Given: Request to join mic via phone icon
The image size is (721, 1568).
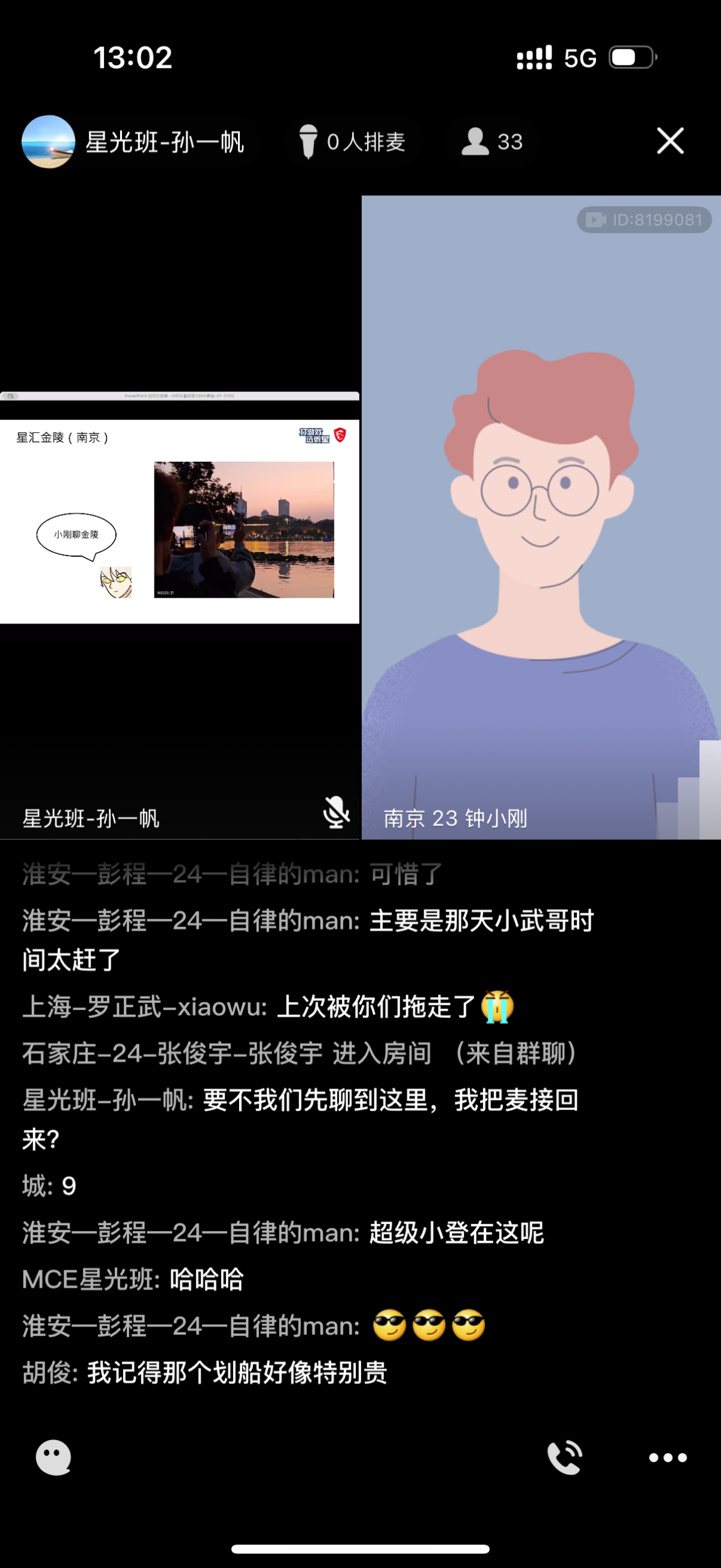Looking at the screenshot, I should [565, 1457].
